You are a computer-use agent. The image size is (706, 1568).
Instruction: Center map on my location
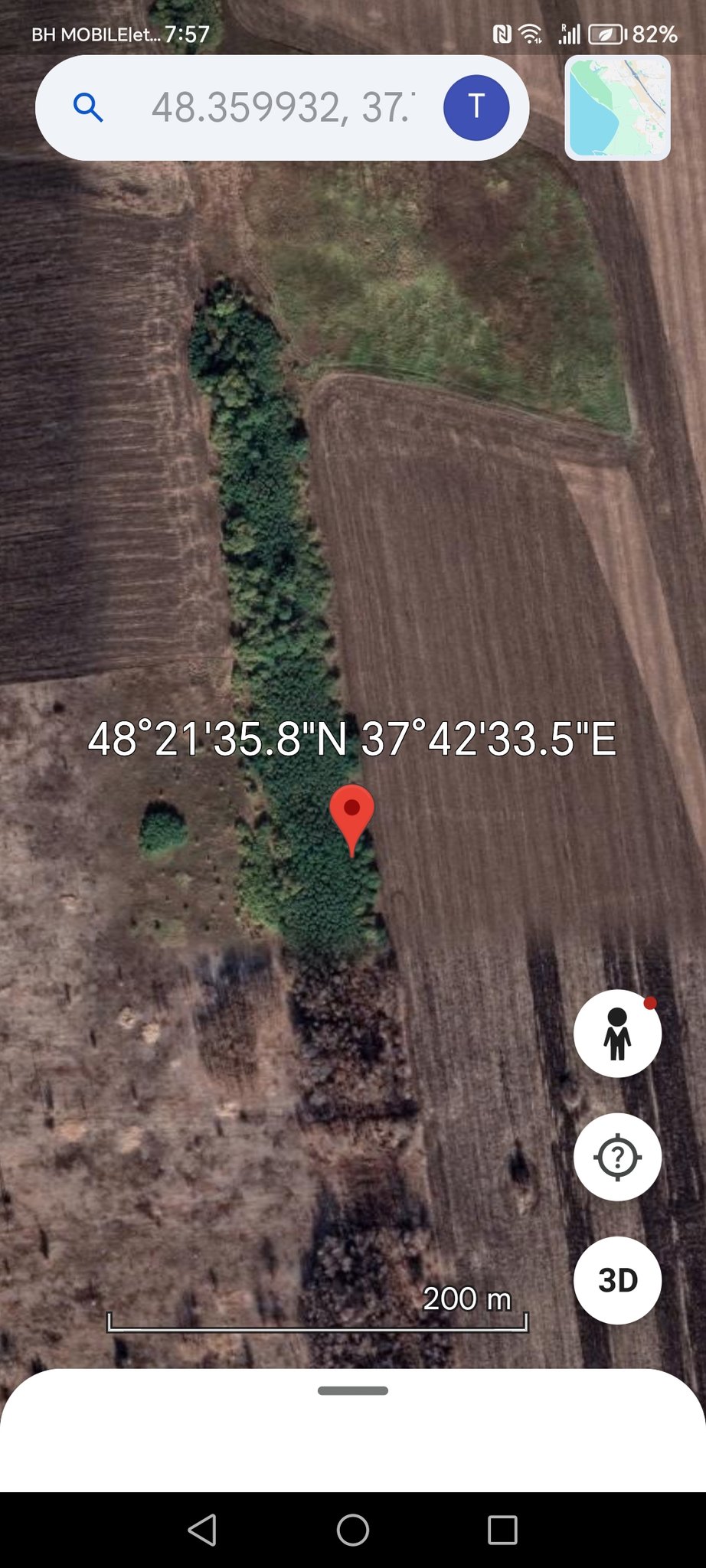click(x=617, y=1157)
